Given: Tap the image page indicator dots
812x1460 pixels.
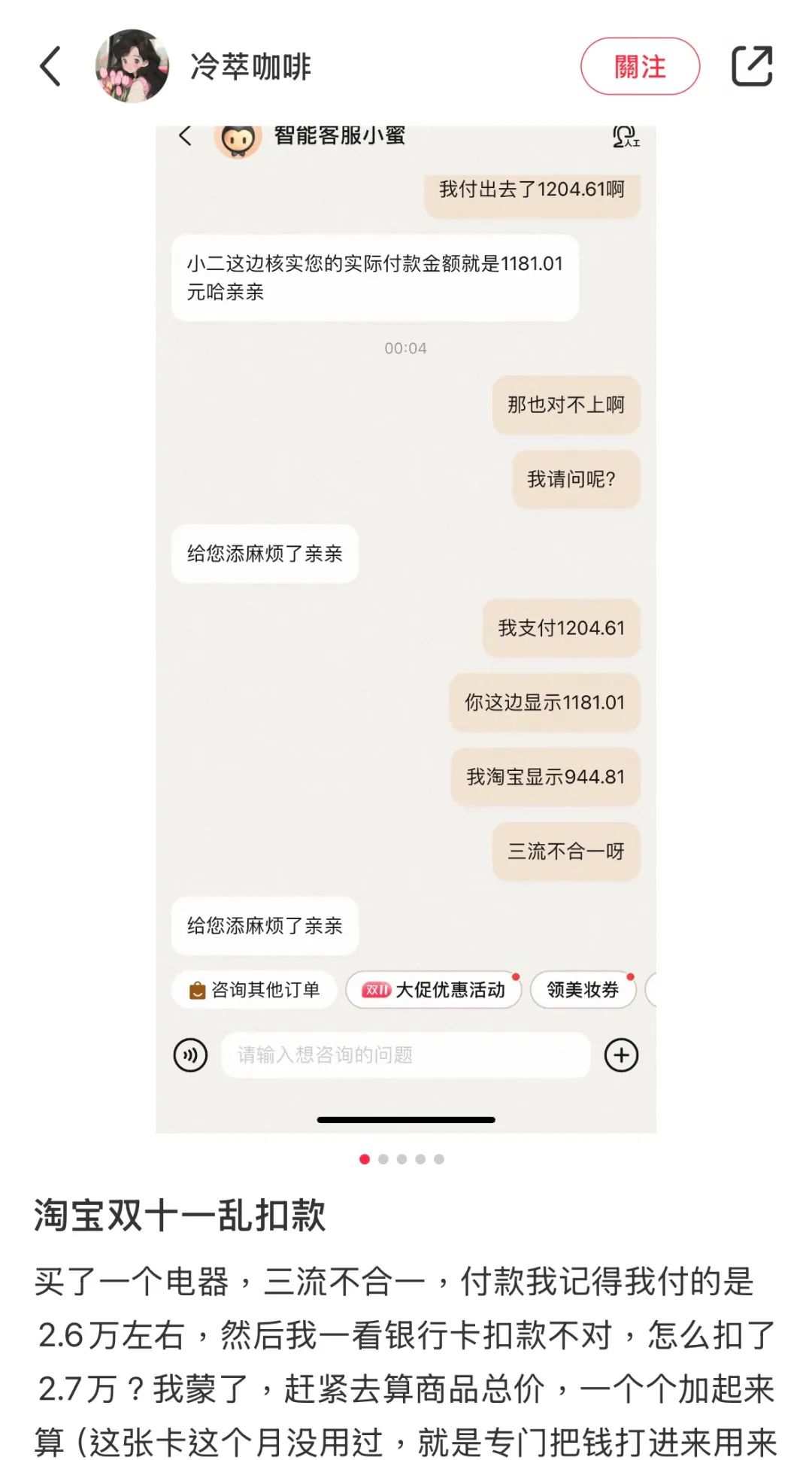Looking at the screenshot, I should (x=401, y=1159).
